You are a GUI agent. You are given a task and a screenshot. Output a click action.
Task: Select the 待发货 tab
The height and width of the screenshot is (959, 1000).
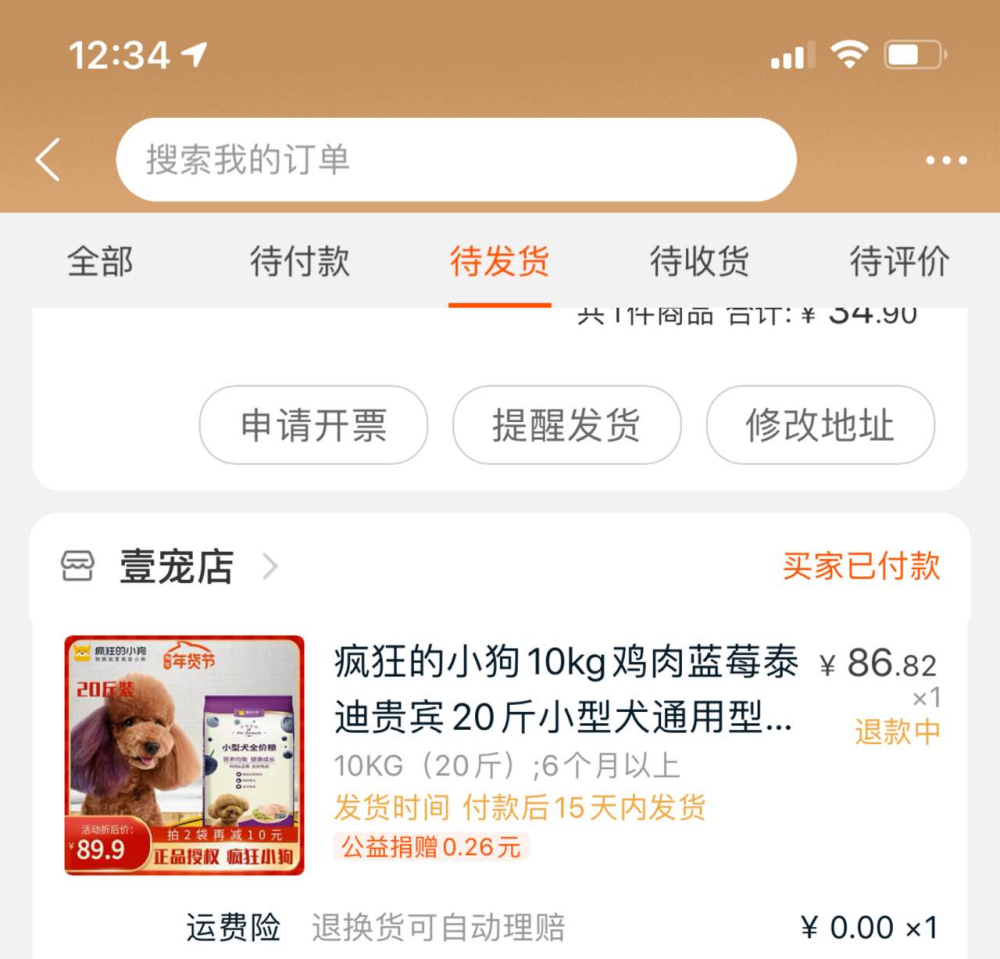[500, 262]
